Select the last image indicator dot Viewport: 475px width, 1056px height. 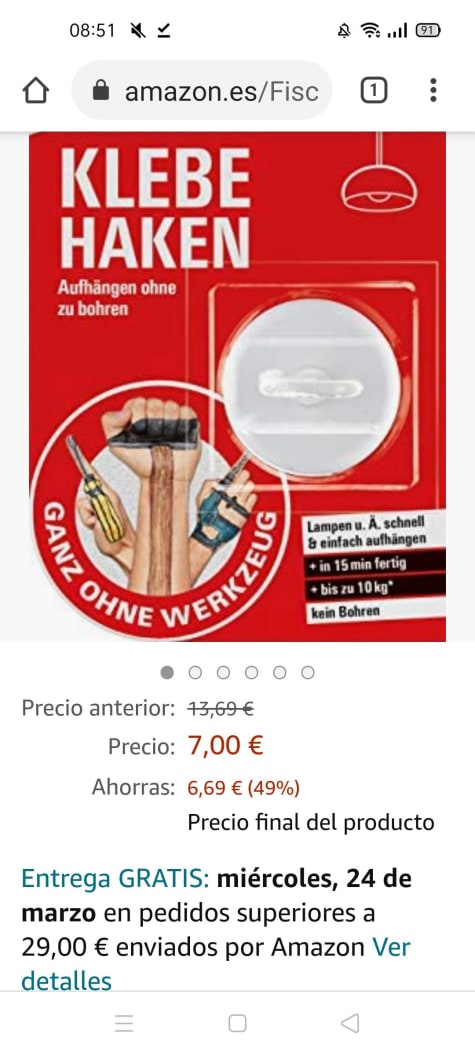tap(308, 672)
